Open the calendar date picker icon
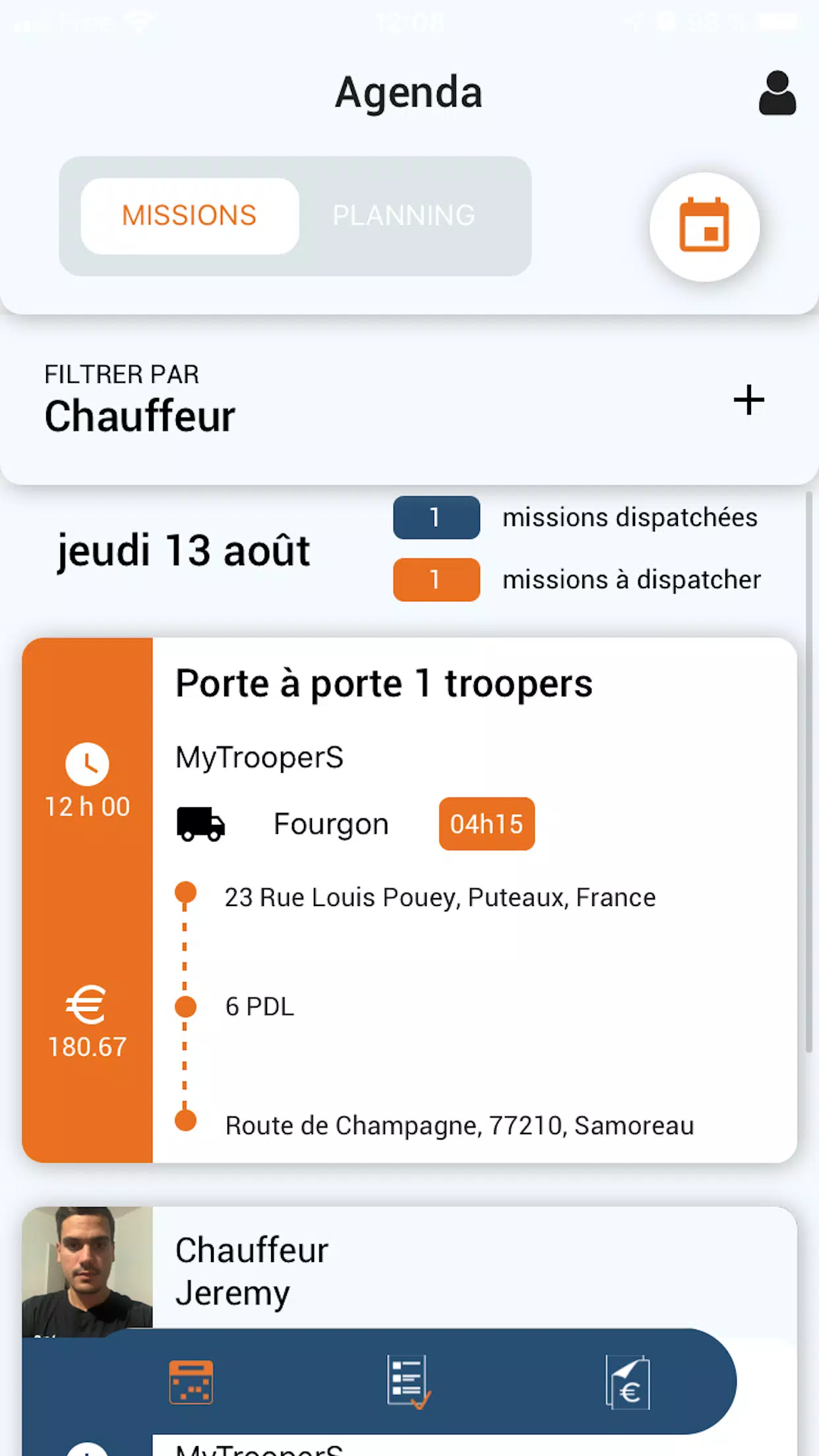This screenshot has width=819, height=1456. coord(704,226)
